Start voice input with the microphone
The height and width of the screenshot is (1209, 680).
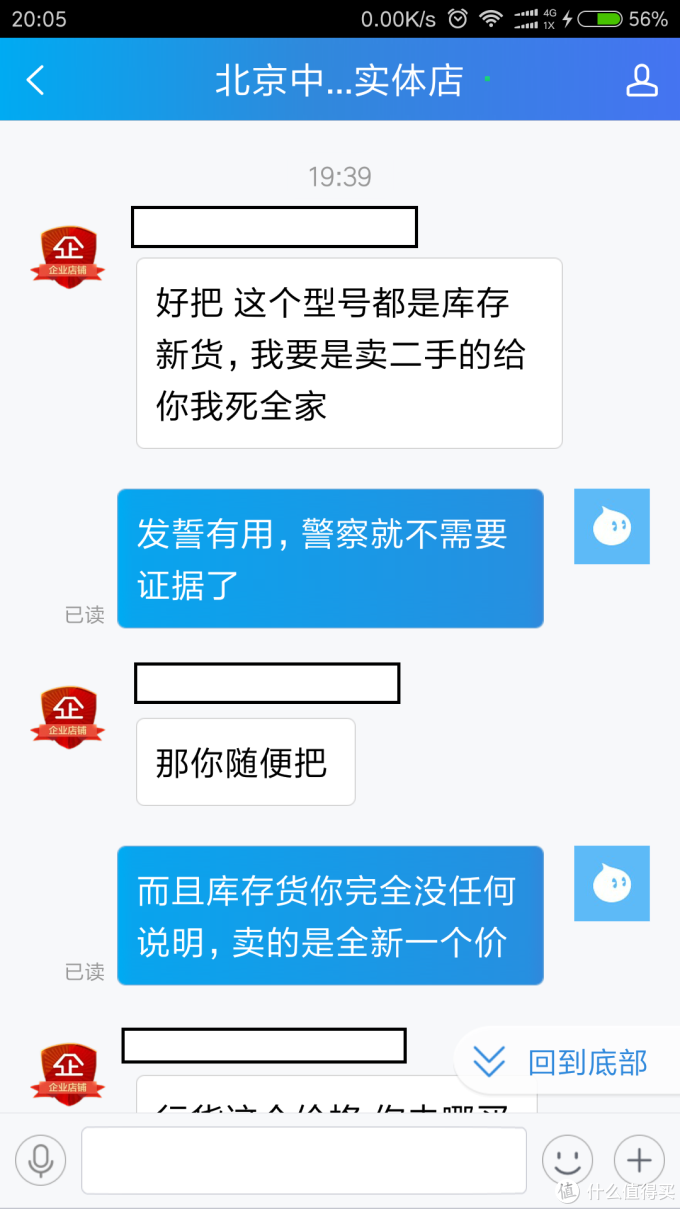41,1161
